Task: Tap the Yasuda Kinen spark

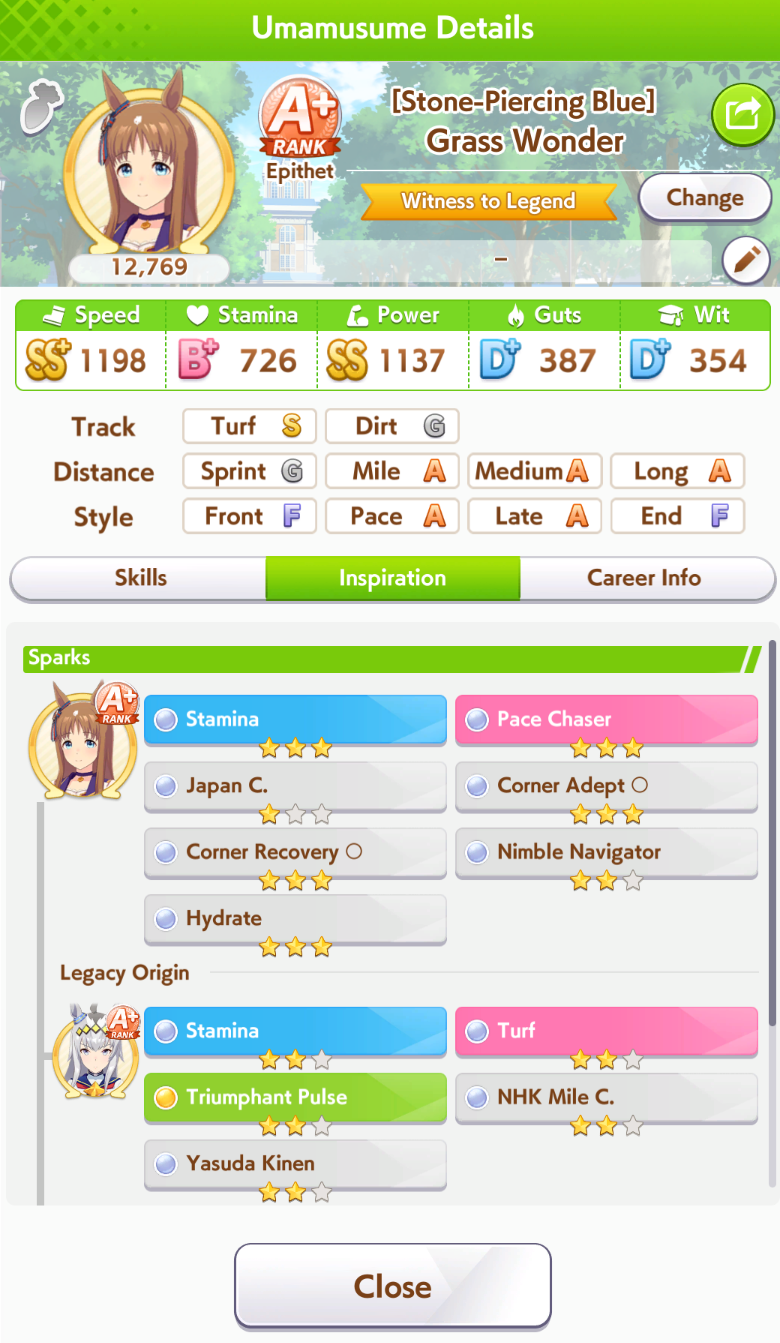Action: (295, 1163)
